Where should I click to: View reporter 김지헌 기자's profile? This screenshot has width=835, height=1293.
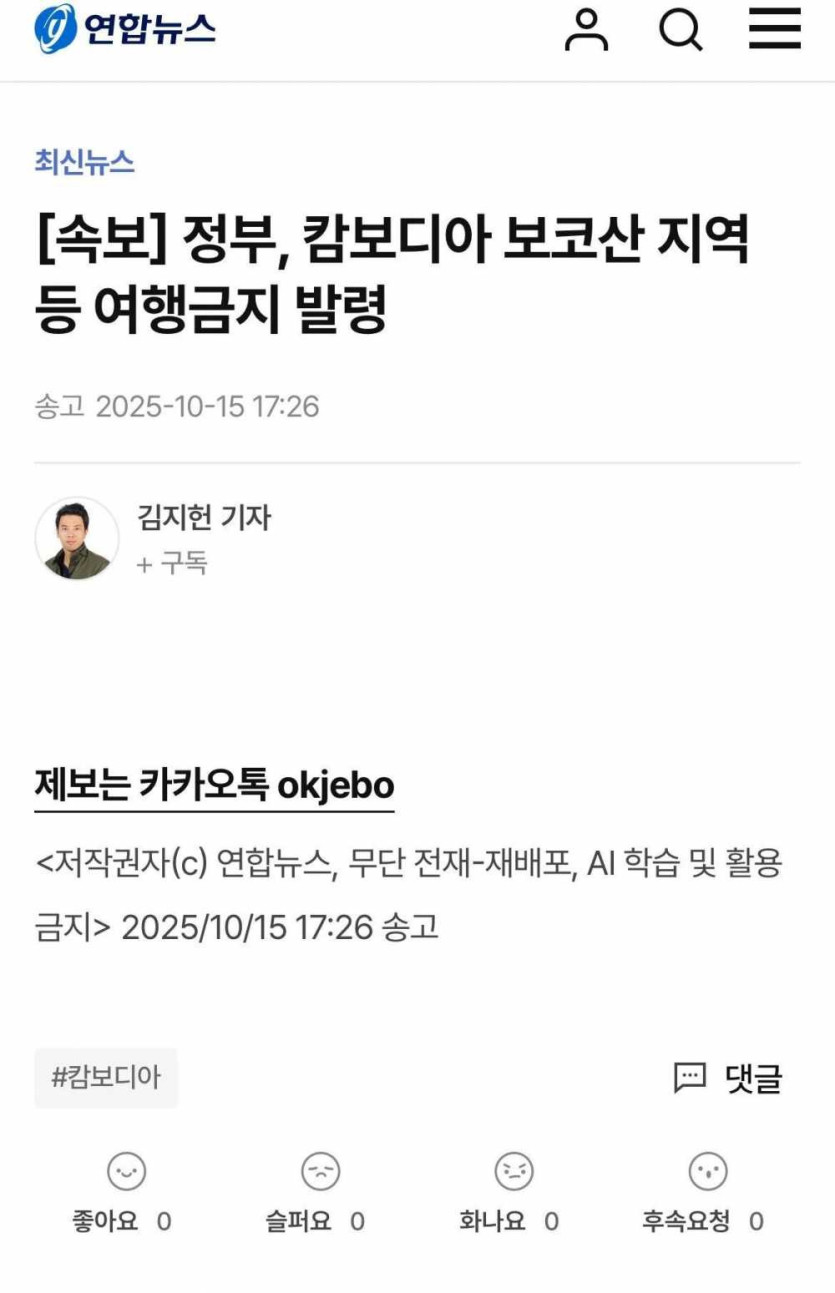(x=204, y=517)
